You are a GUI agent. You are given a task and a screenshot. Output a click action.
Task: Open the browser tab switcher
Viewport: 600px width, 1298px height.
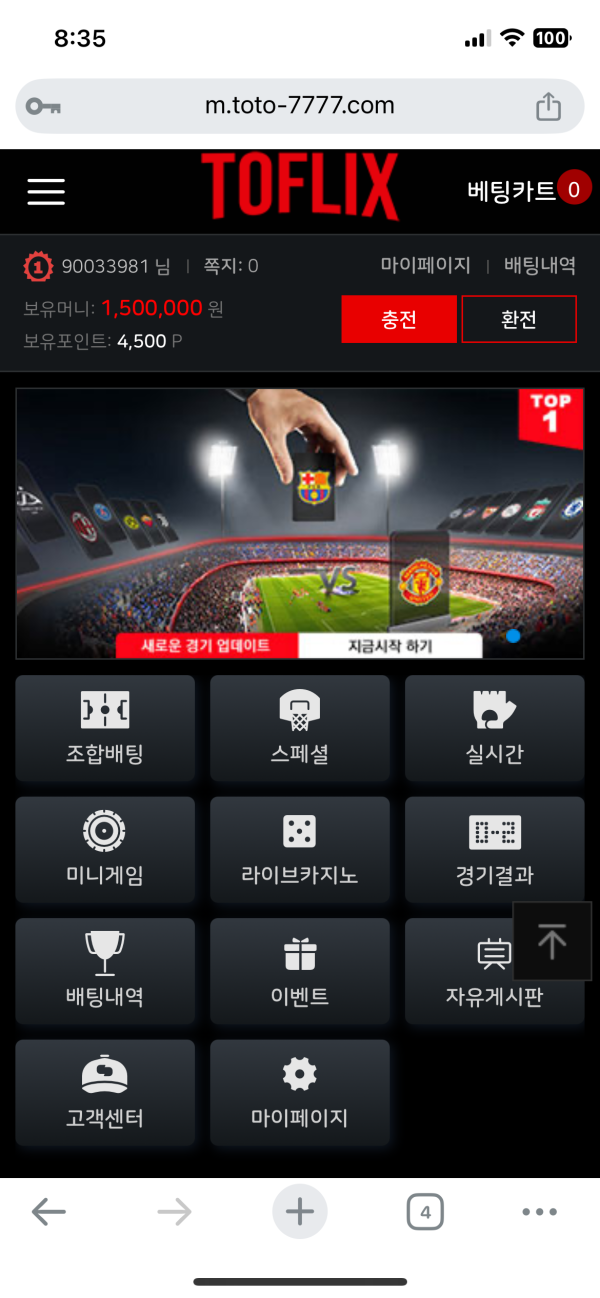coord(425,1213)
